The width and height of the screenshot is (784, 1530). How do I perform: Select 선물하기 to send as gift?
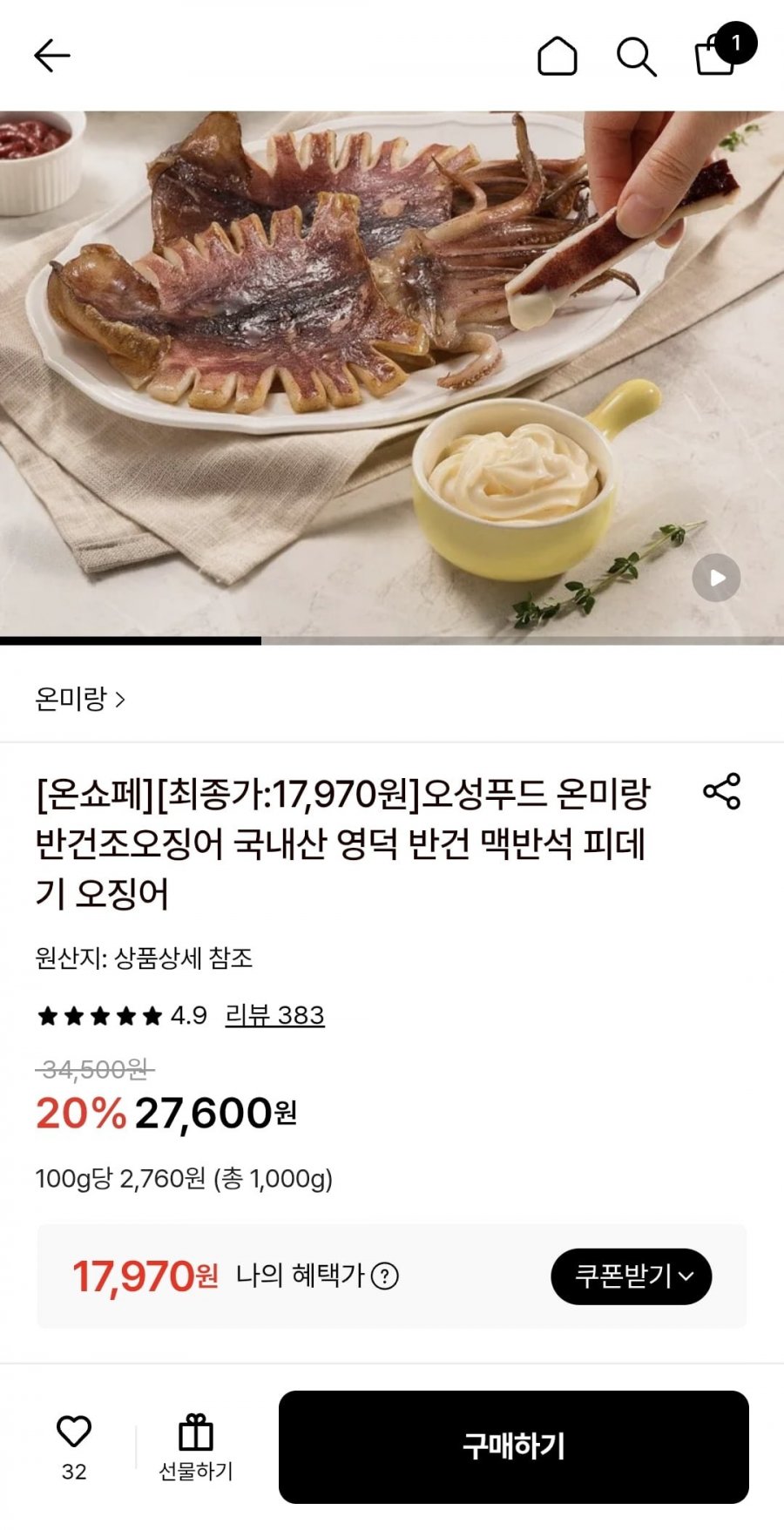196,1446
